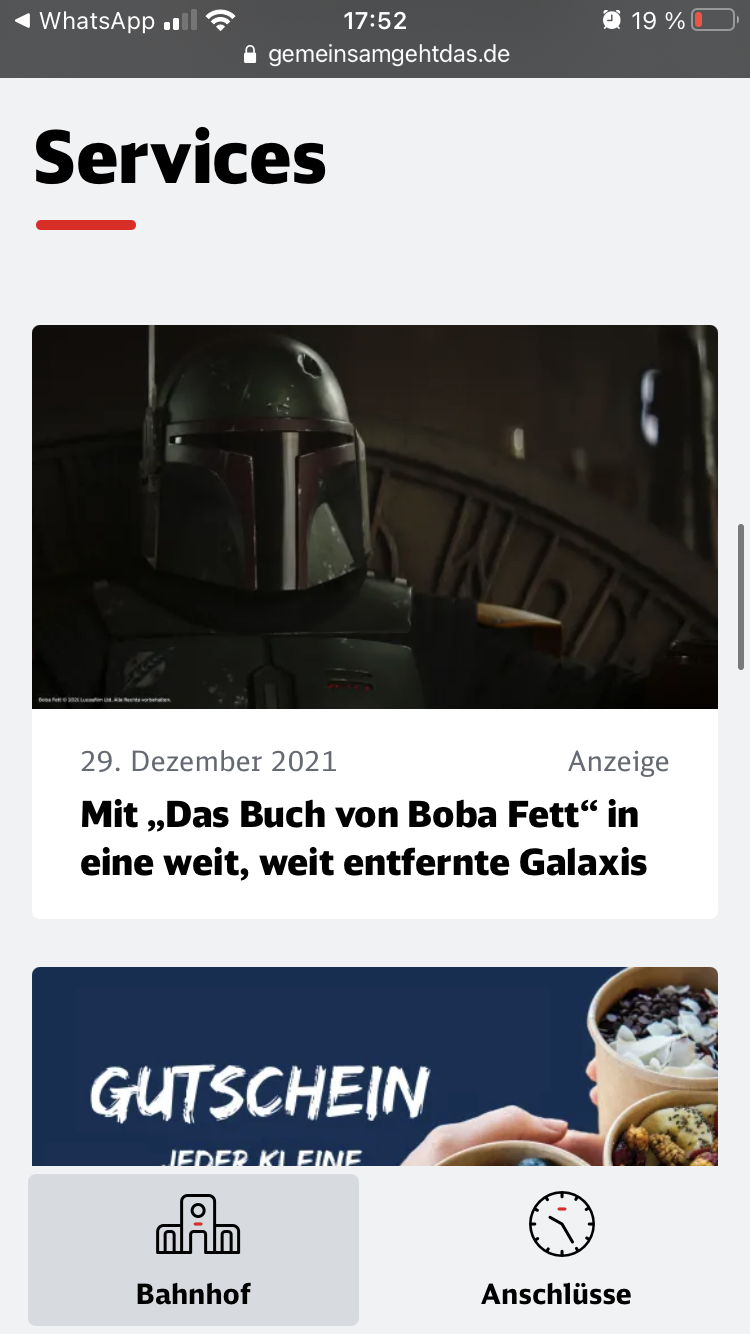Switch to the Bahnhof tab
The image size is (750, 1334).
click(x=193, y=1250)
